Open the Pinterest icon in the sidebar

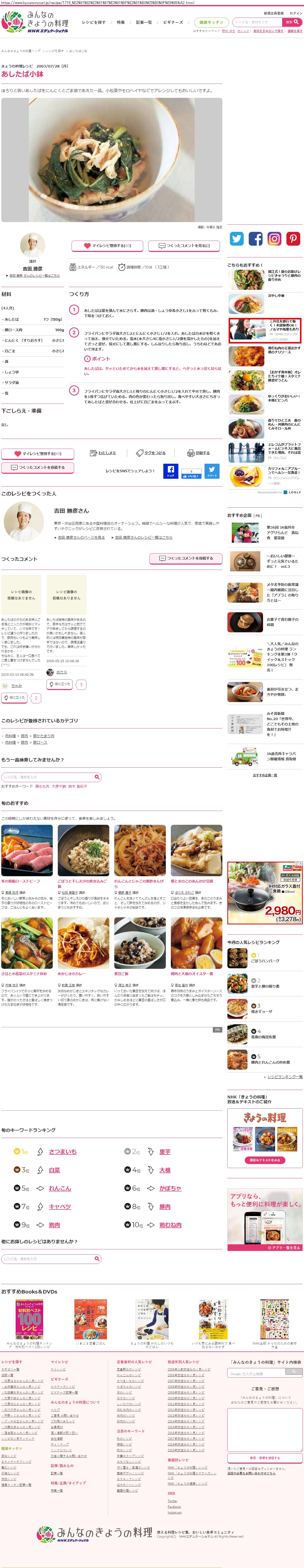[293, 239]
